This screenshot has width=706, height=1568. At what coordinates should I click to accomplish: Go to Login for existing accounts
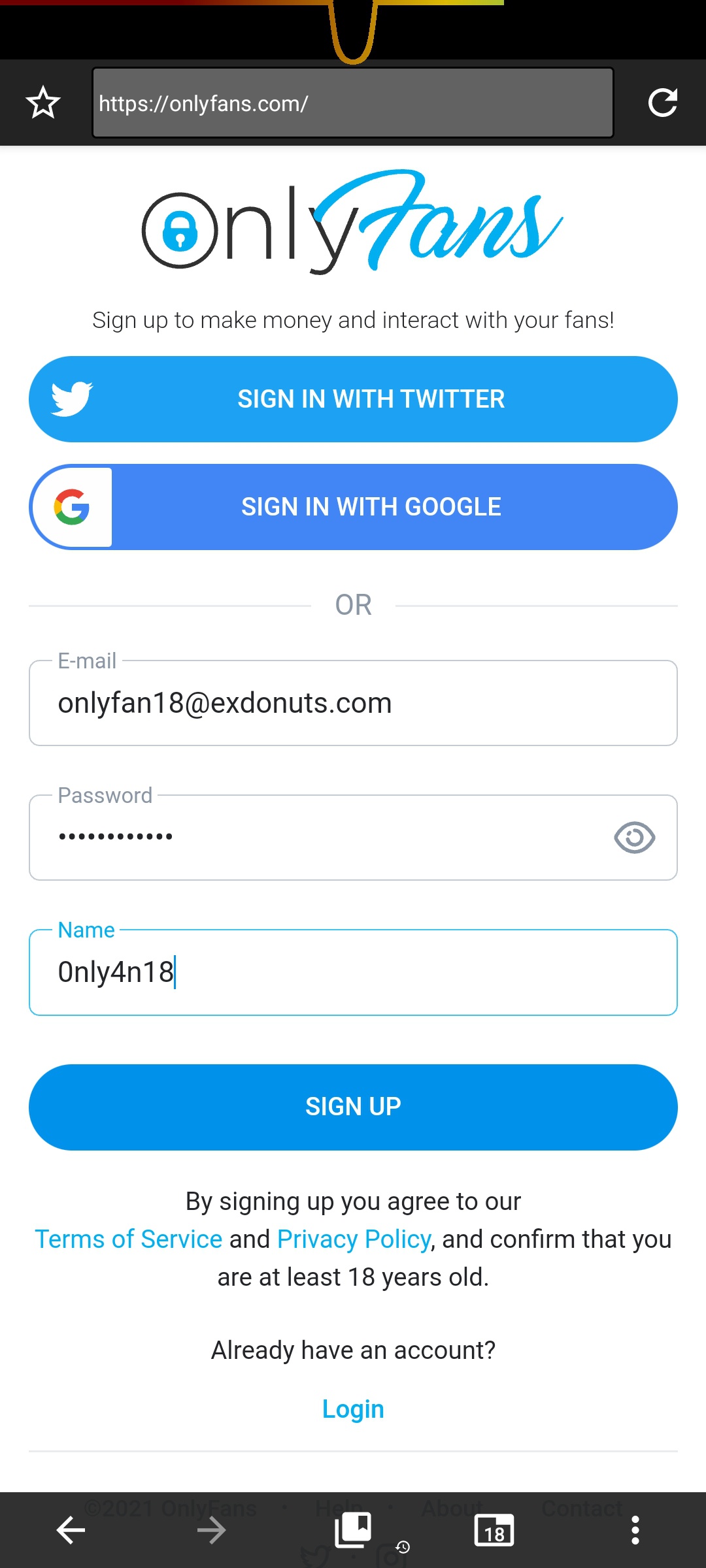353,1409
